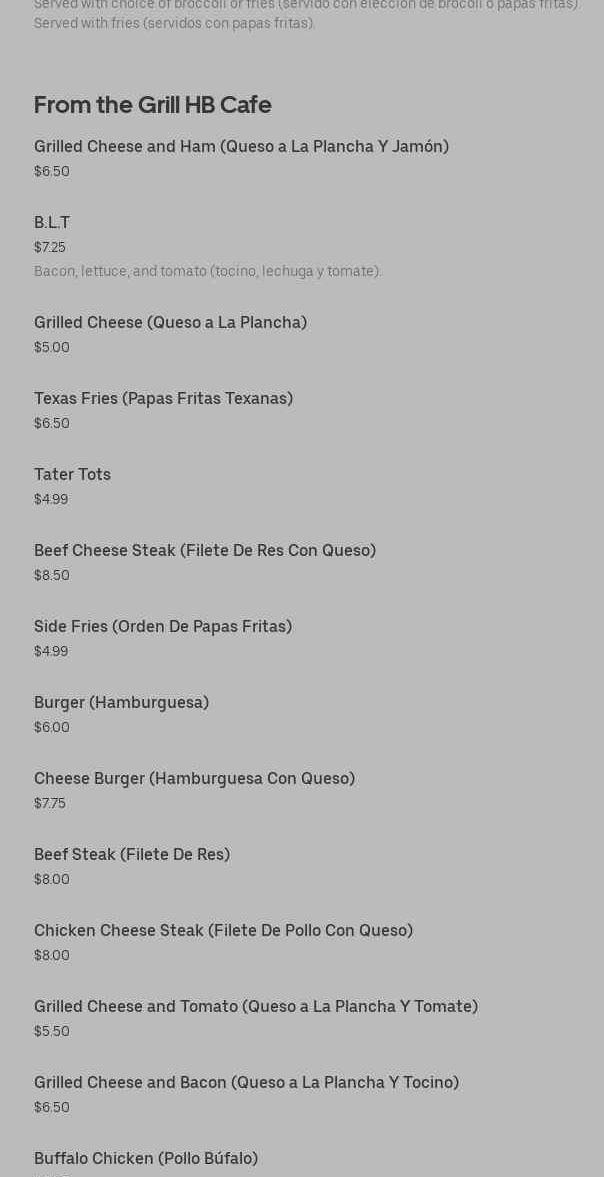The image size is (604, 1177).
Task: Open Beef Cheese Steak item details
Action: (205, 551)
